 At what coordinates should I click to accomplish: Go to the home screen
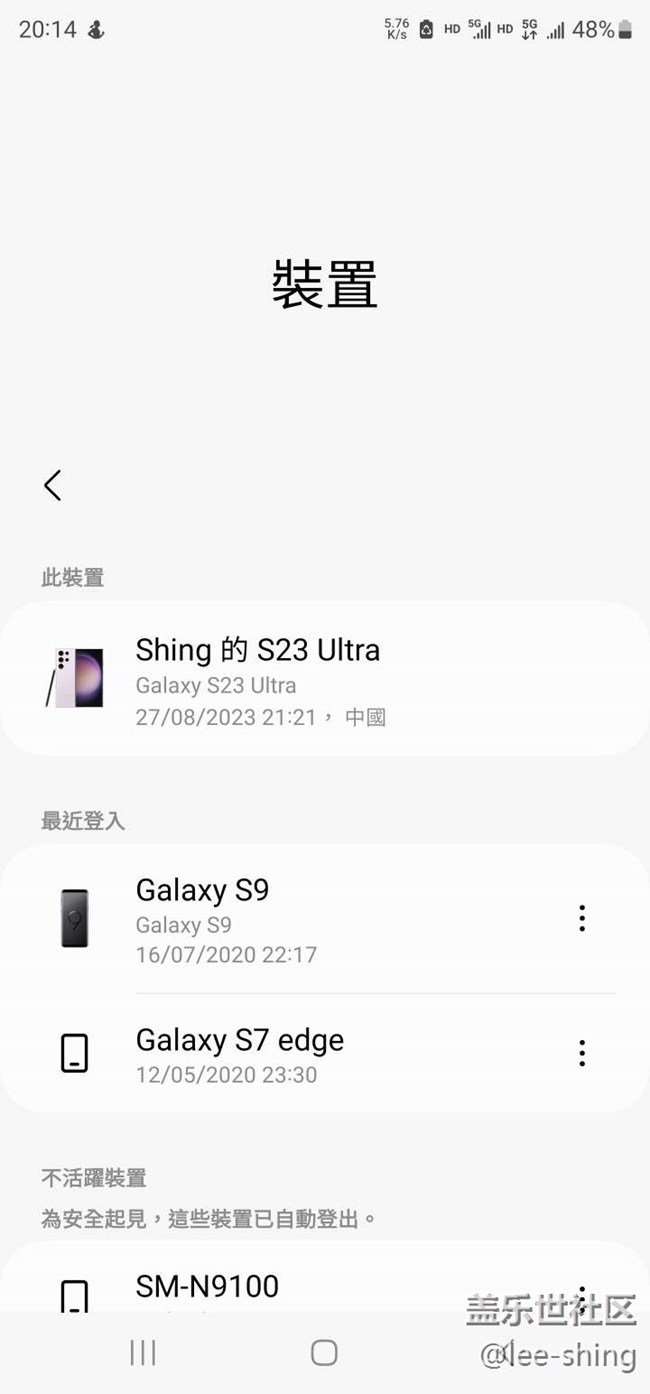click(324, 1353)
